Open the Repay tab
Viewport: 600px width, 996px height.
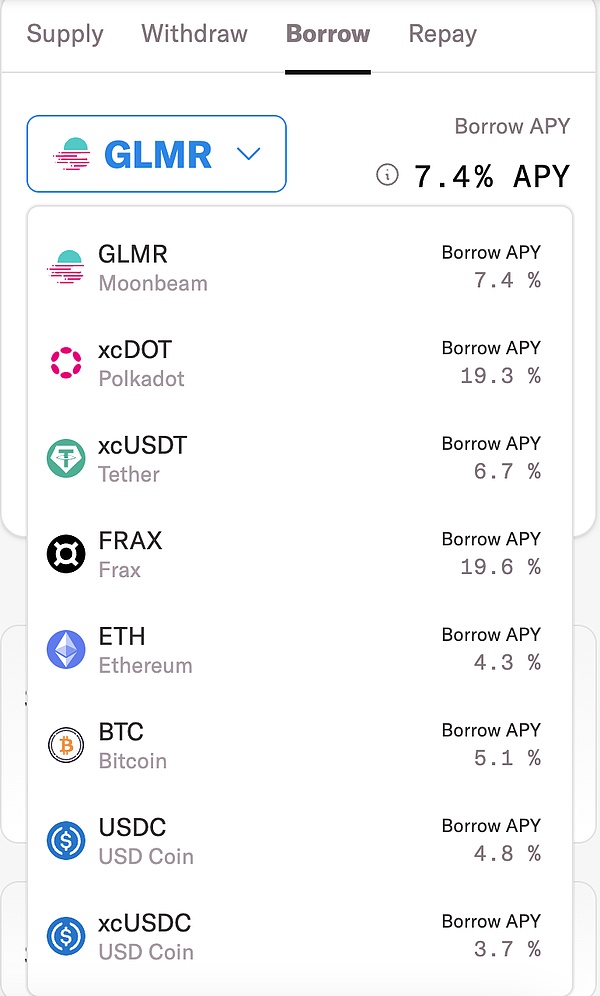(x=442, y=34)
